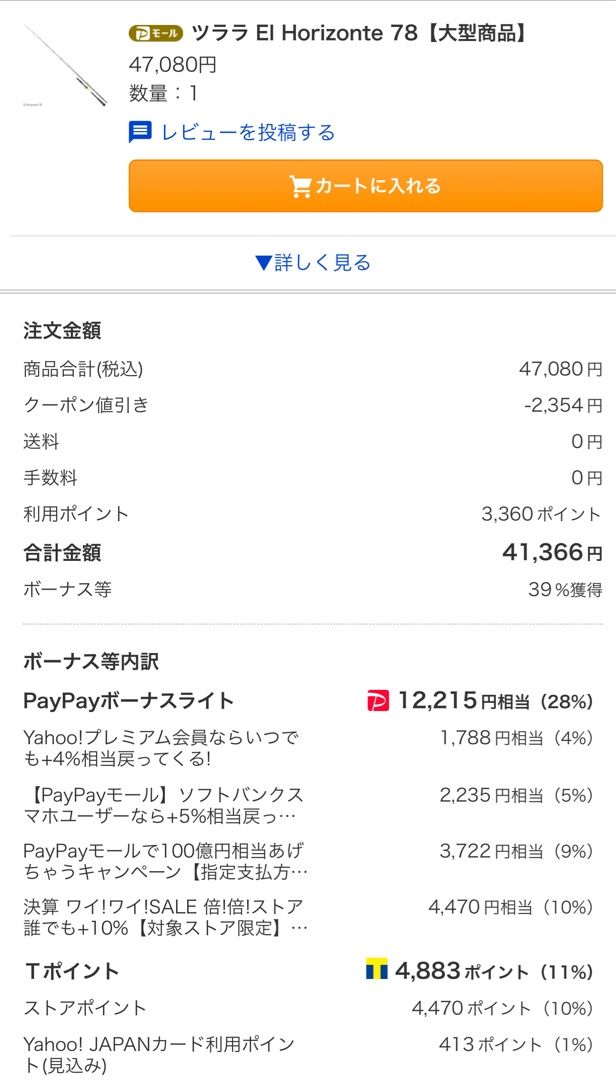Open the ツララ El Horizonte 78 product title

[358, 33]
